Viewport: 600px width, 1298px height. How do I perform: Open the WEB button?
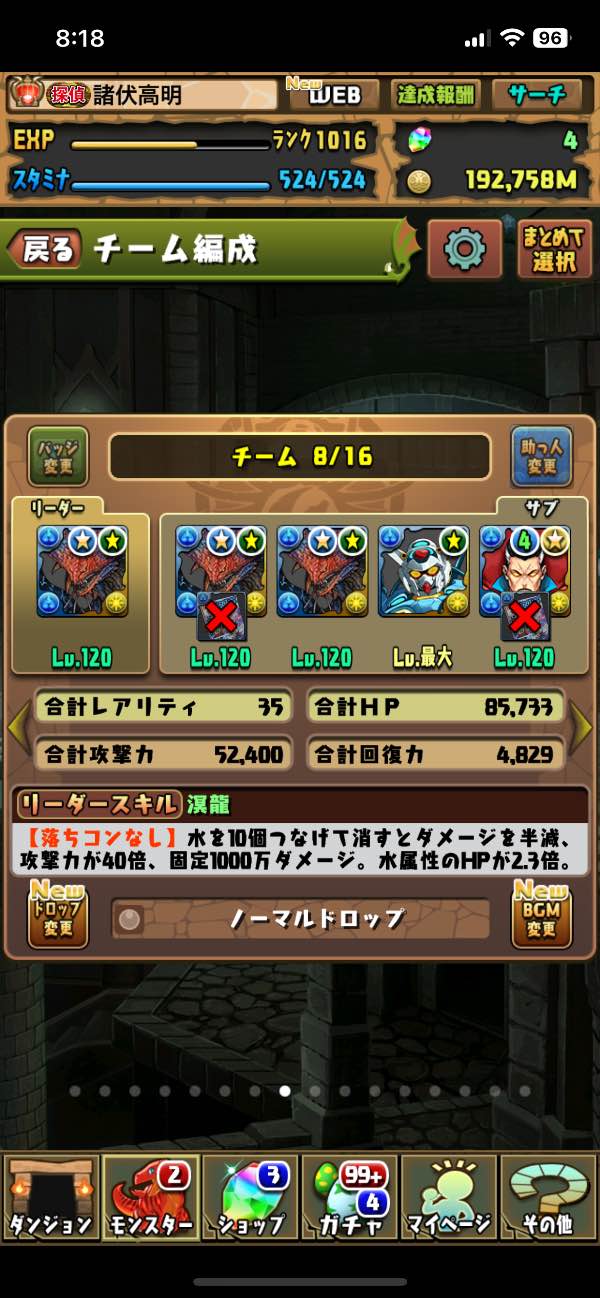pyautogui.click(x=333, y=96)
